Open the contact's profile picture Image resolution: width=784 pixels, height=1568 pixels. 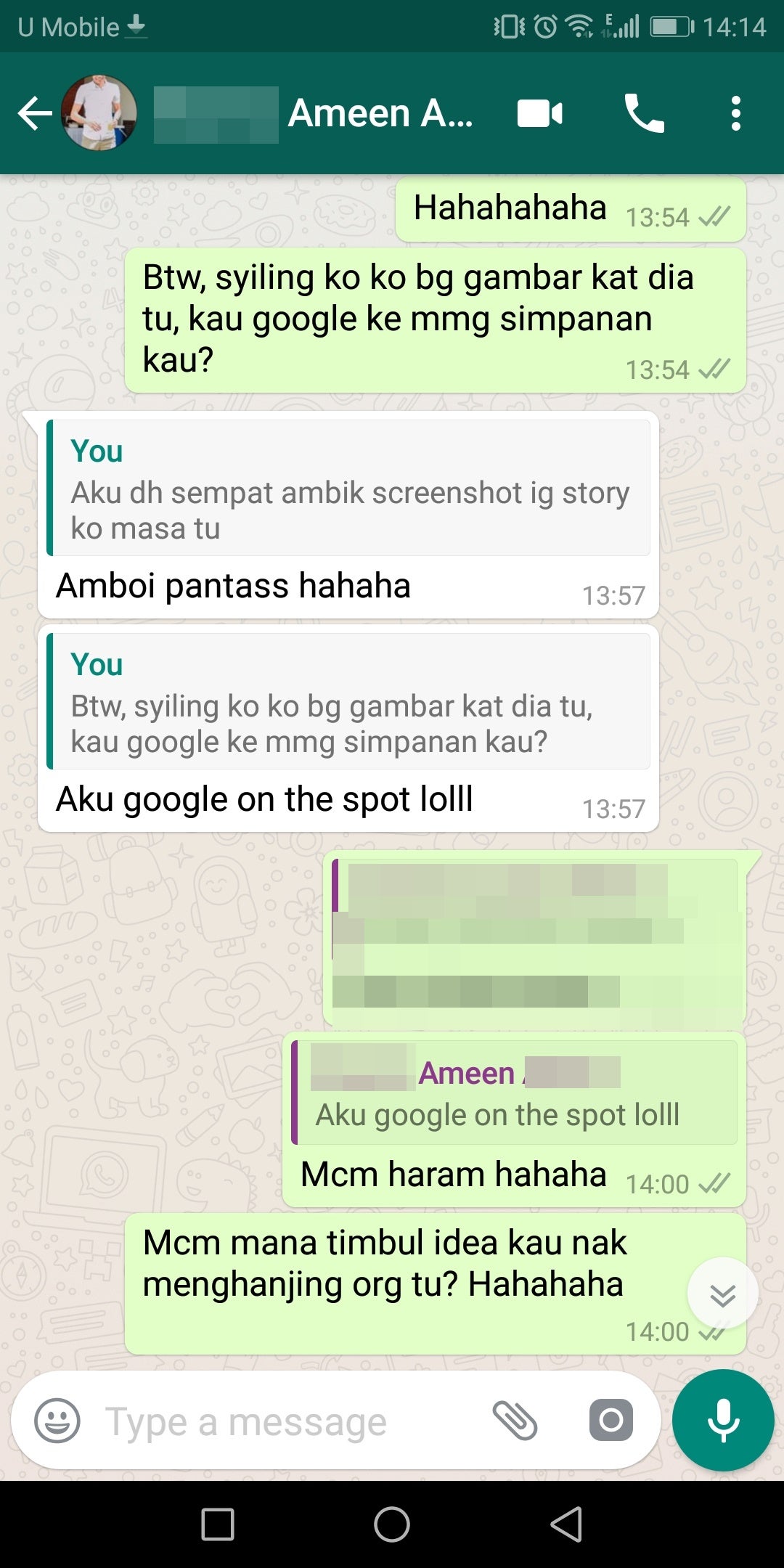pyautogui.click(x=99, y=114)
